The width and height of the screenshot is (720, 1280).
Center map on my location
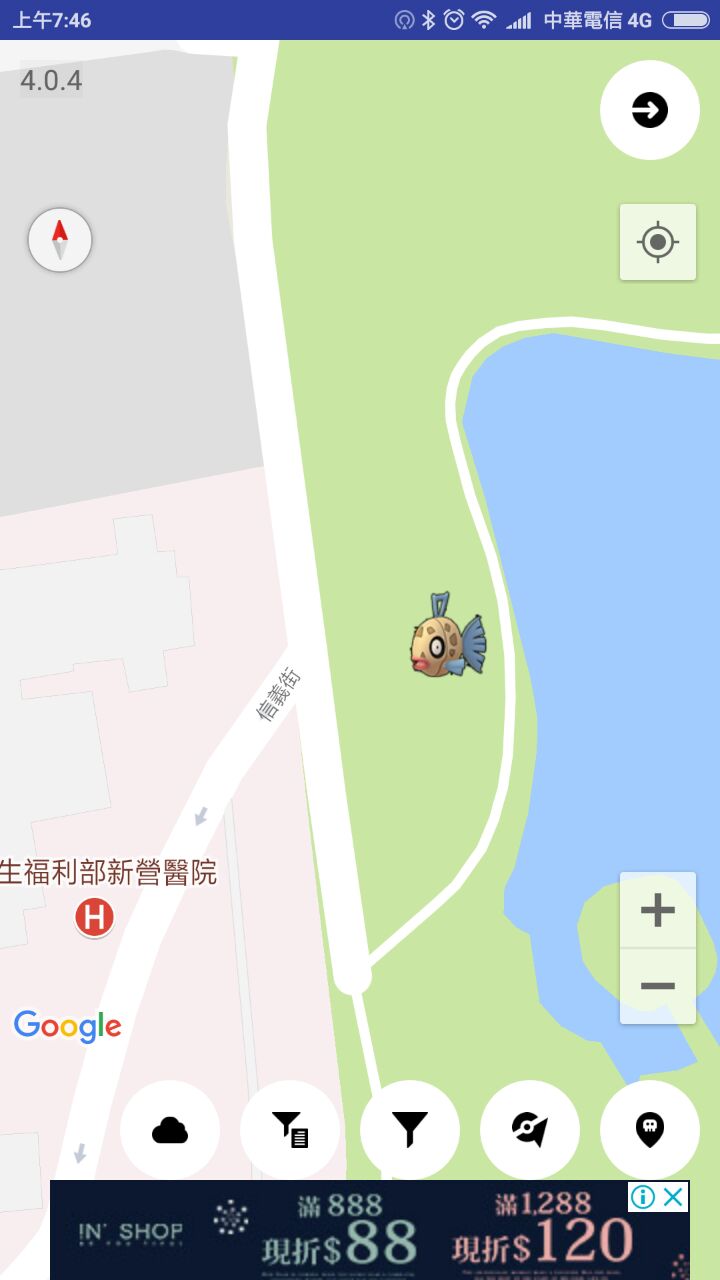[x=658, y=242]
